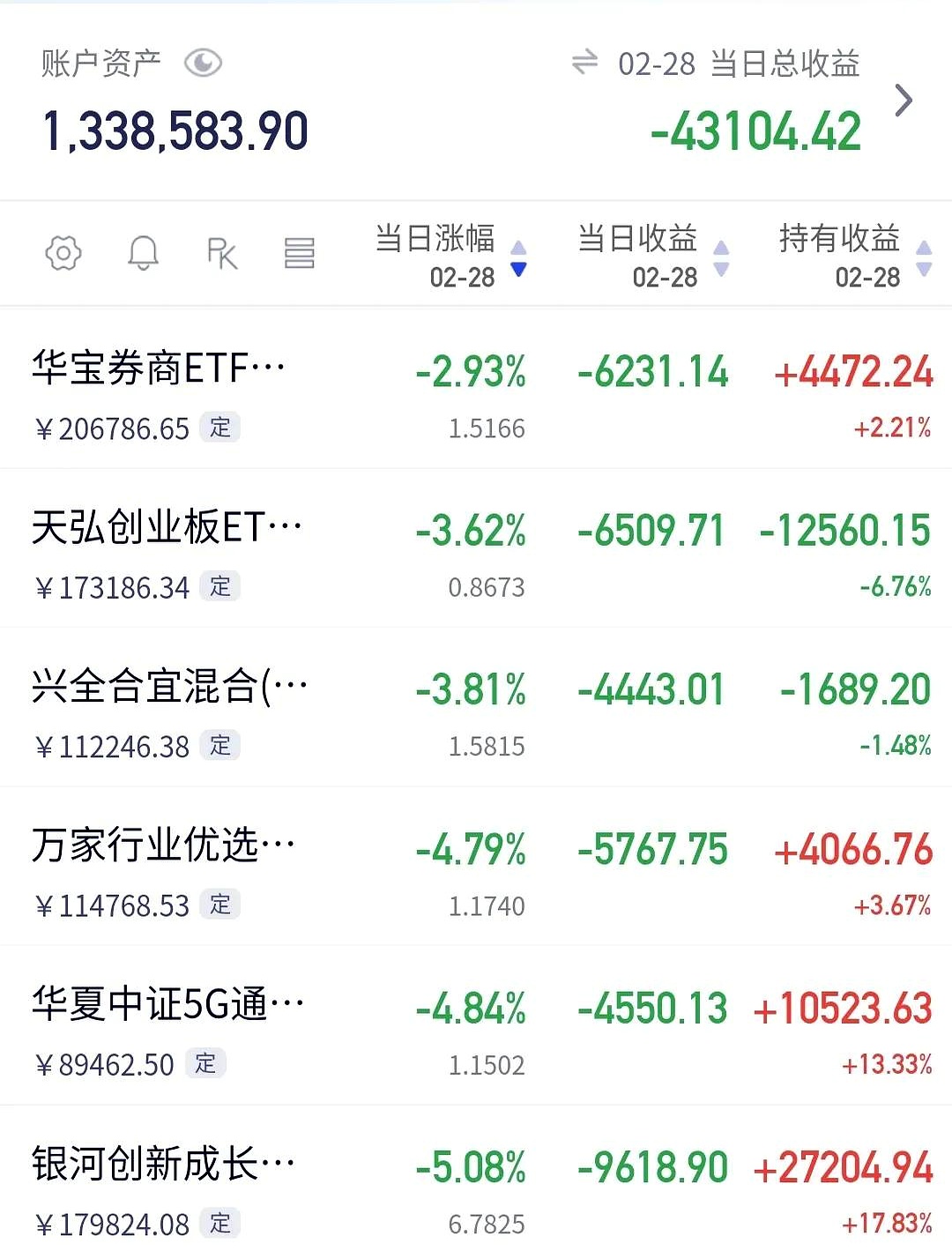952x1251 pixels.
Task: Sort funds by 当日涨幅 column header
Action: pyautogui.click(x=434, y=239)
